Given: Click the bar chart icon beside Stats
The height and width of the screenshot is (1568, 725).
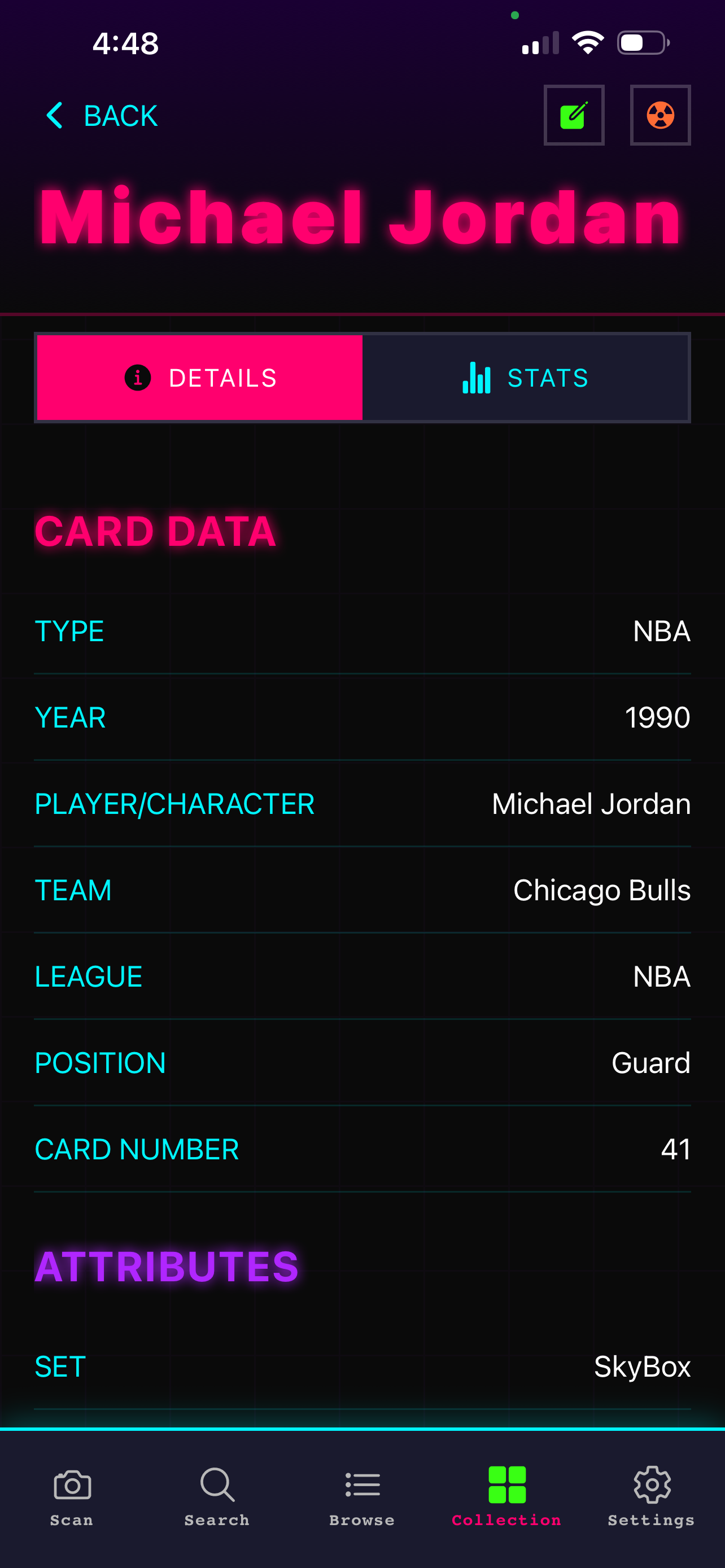Looking at the screenshot, I should 477,378.
